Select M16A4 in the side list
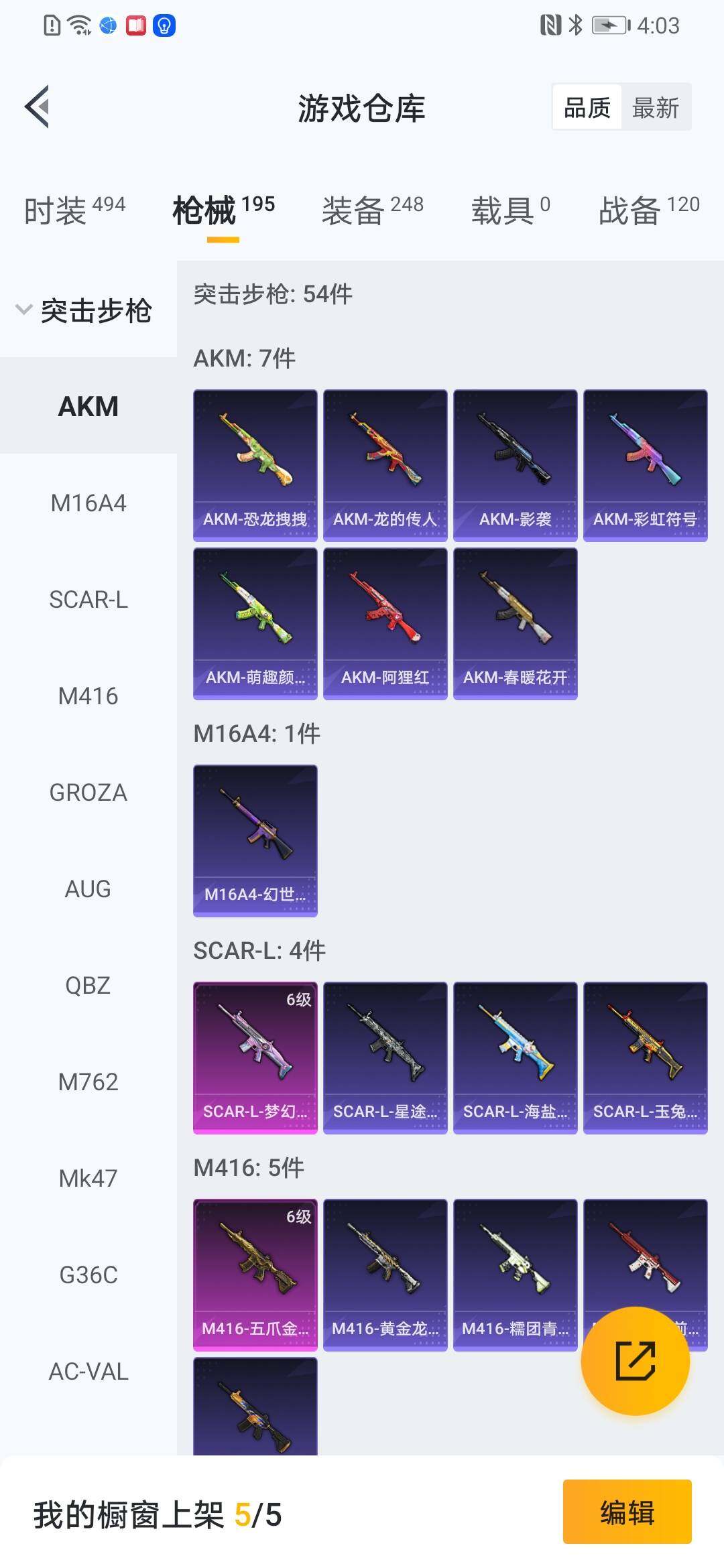Viewport: 724px width, 1568px height. (x=88, y=503)
